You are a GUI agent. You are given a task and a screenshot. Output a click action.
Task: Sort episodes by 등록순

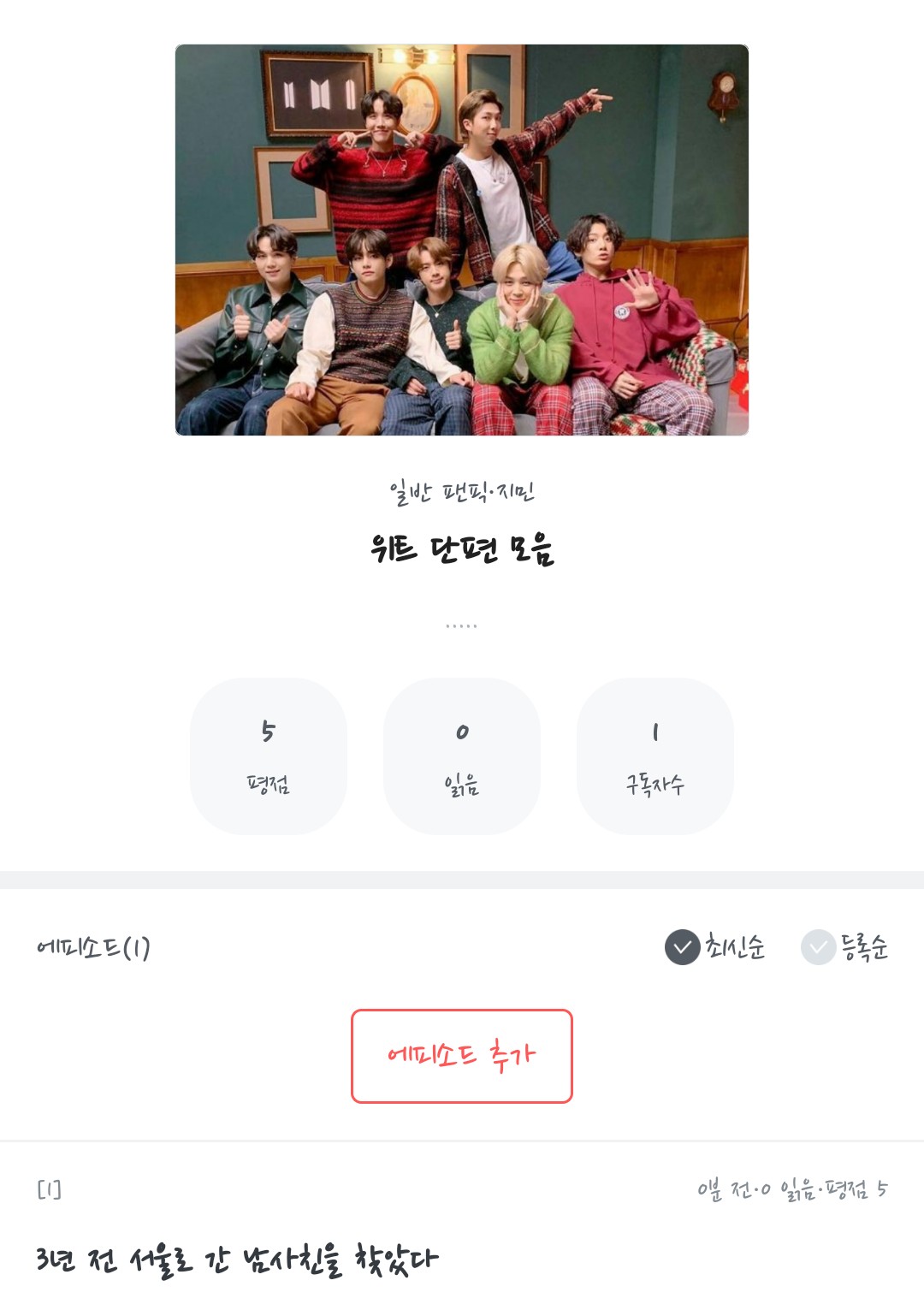point(845,947)
